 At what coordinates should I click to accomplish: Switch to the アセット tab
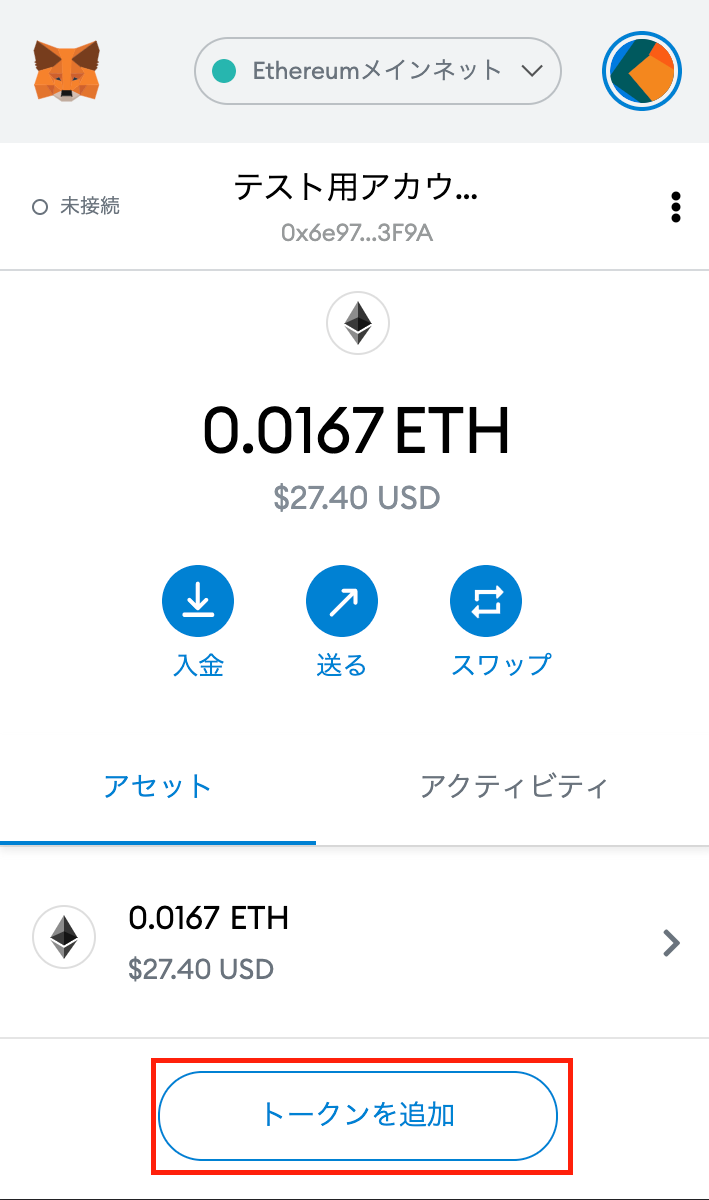coord(158,785)
